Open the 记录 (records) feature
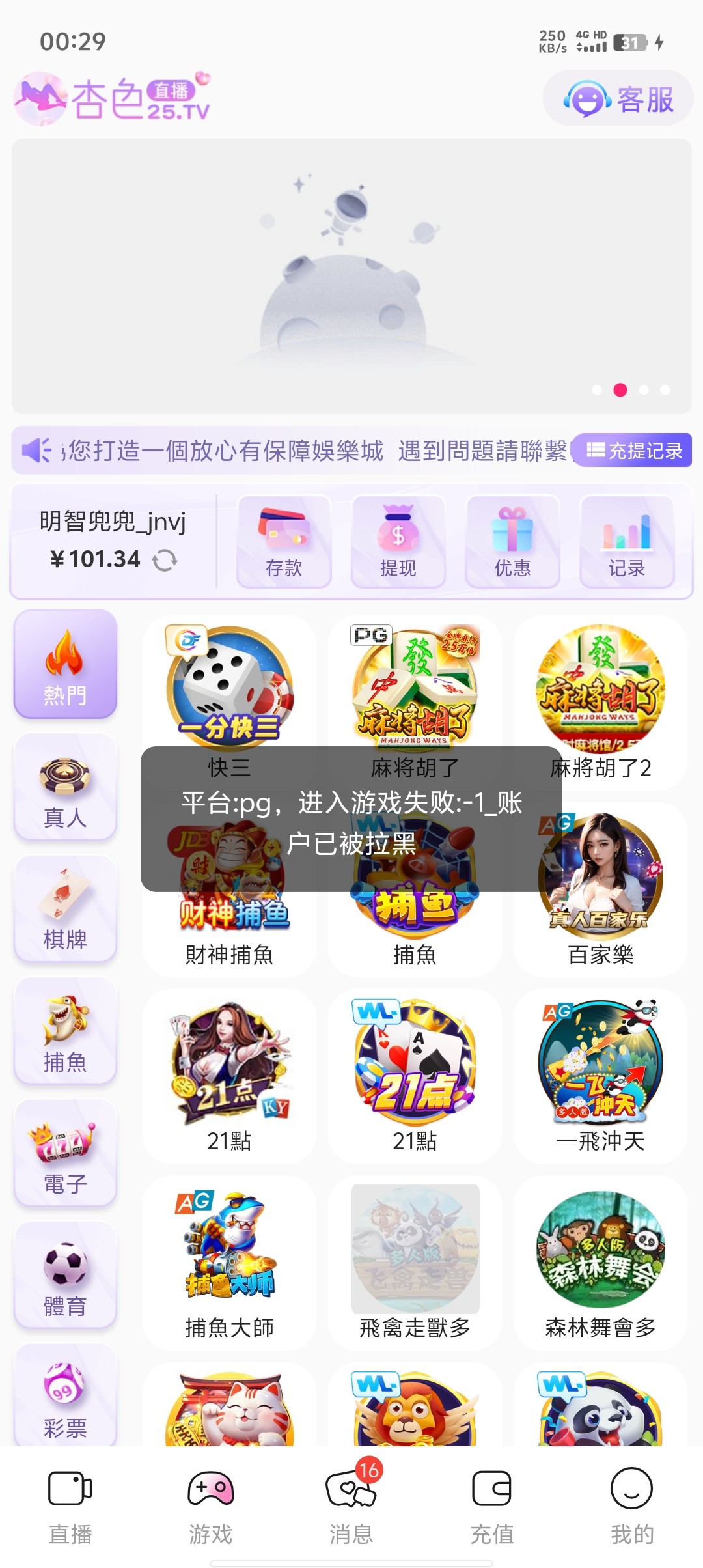 pos(627,542)
